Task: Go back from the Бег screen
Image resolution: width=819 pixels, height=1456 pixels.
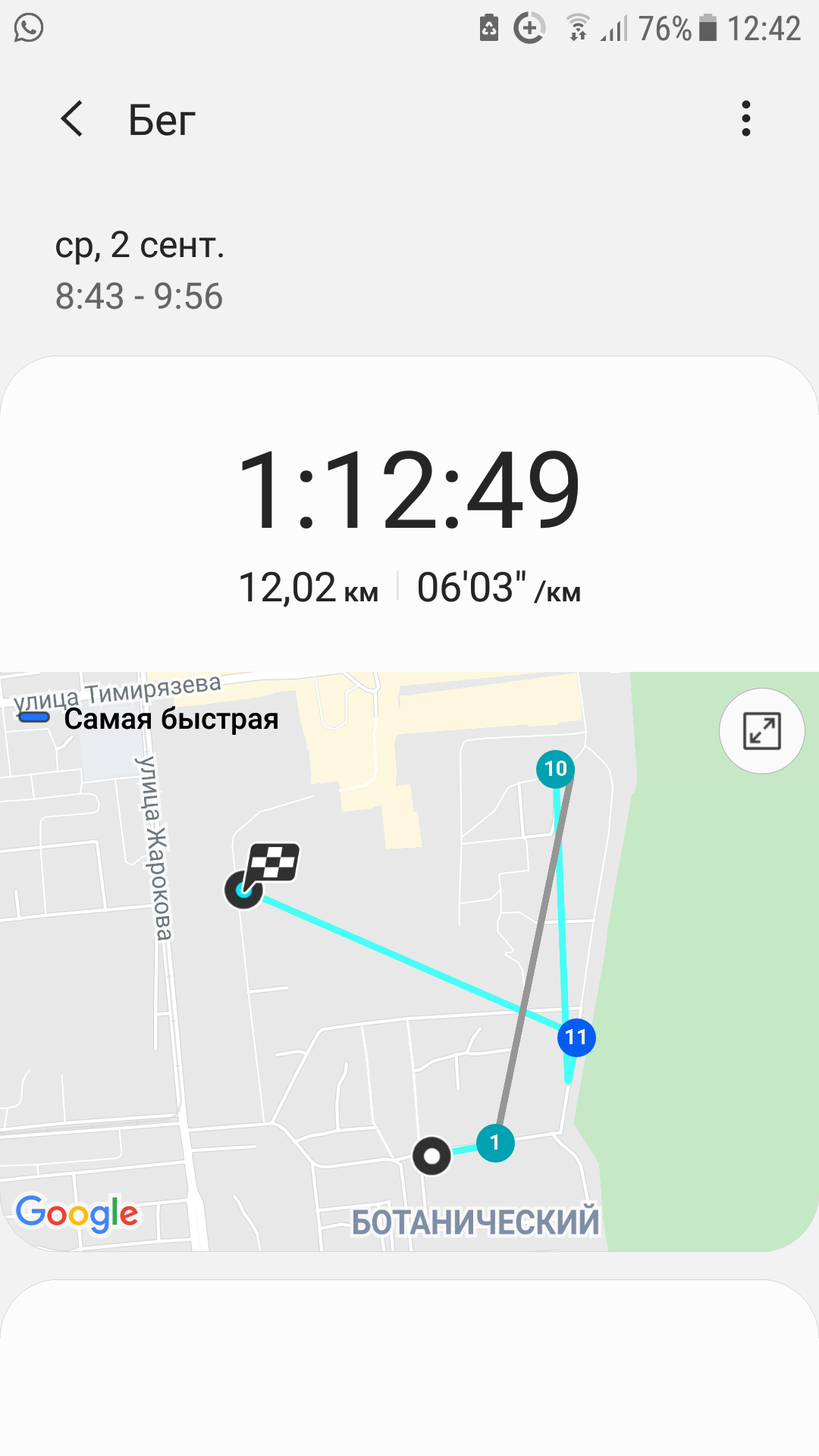Action: tap(72, 119)
